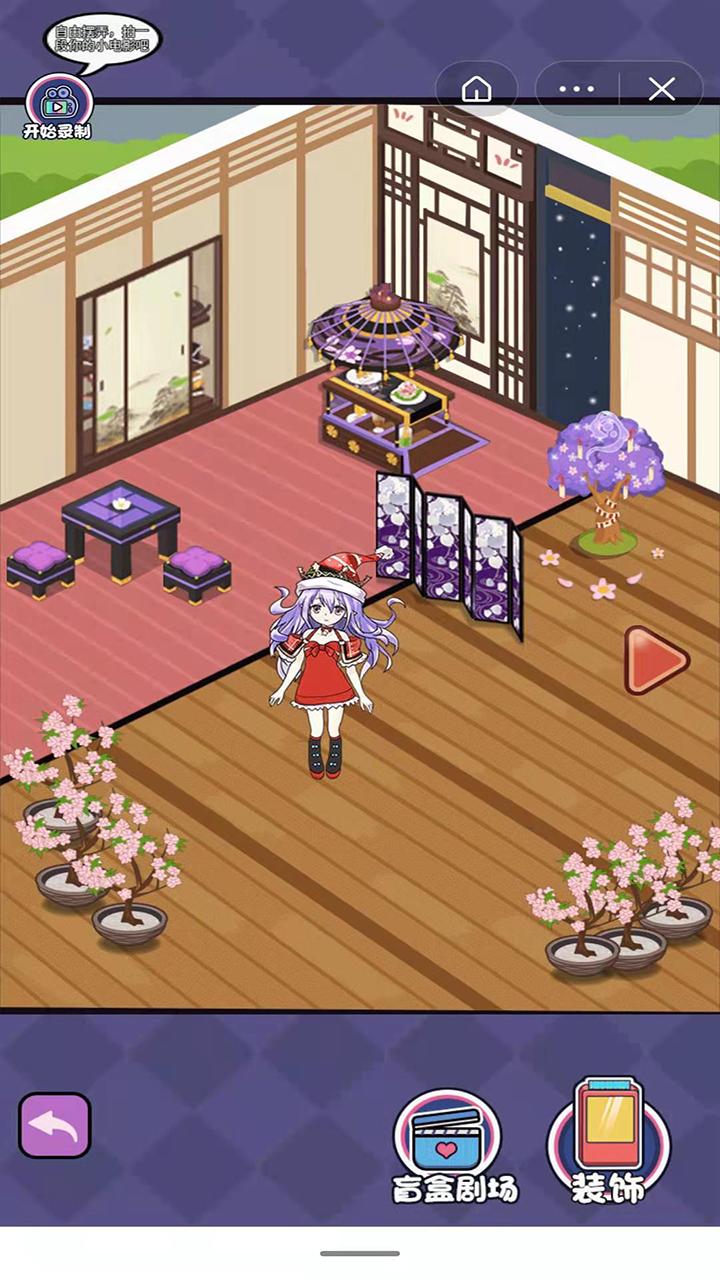Go to mini program home

click(477, 90)
